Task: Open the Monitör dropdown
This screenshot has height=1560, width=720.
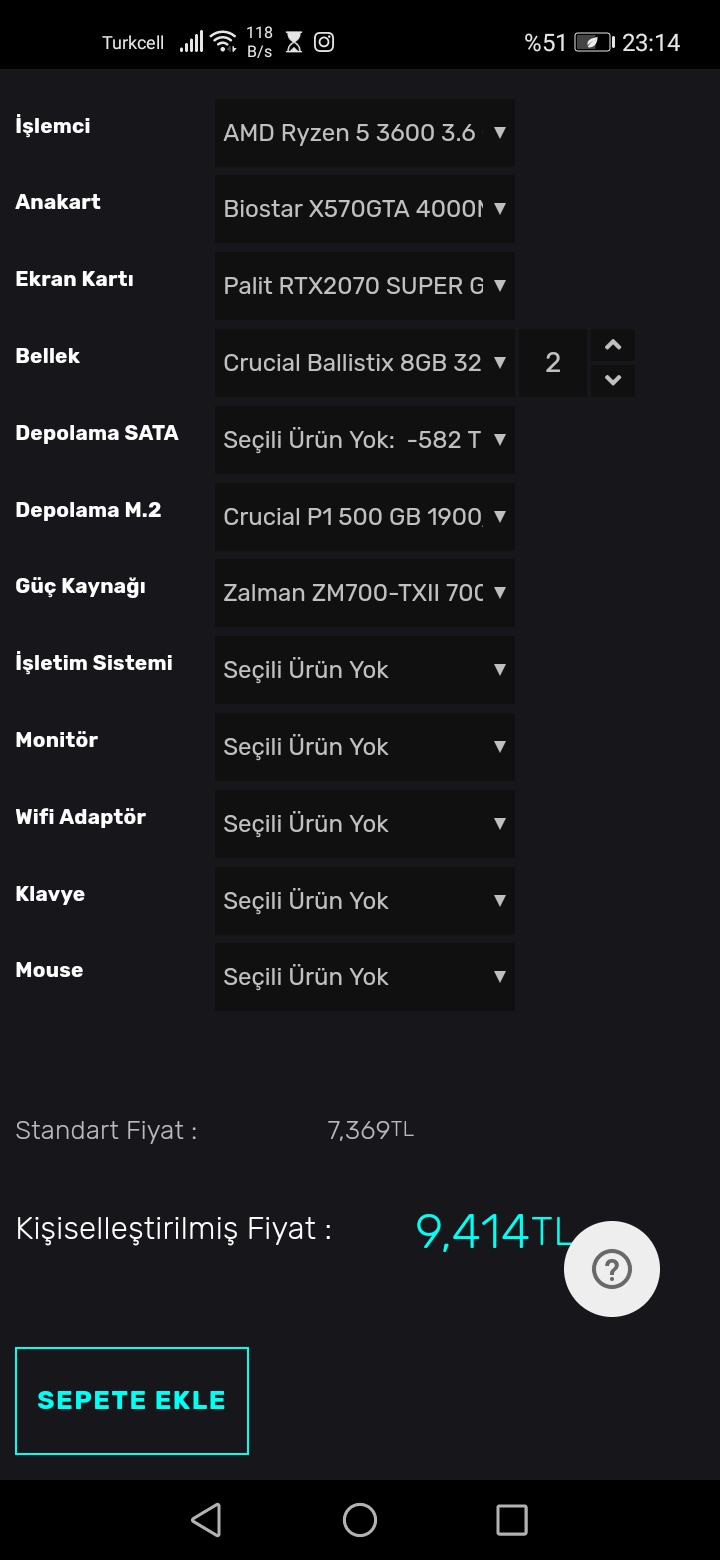Action: pos(364,747)
